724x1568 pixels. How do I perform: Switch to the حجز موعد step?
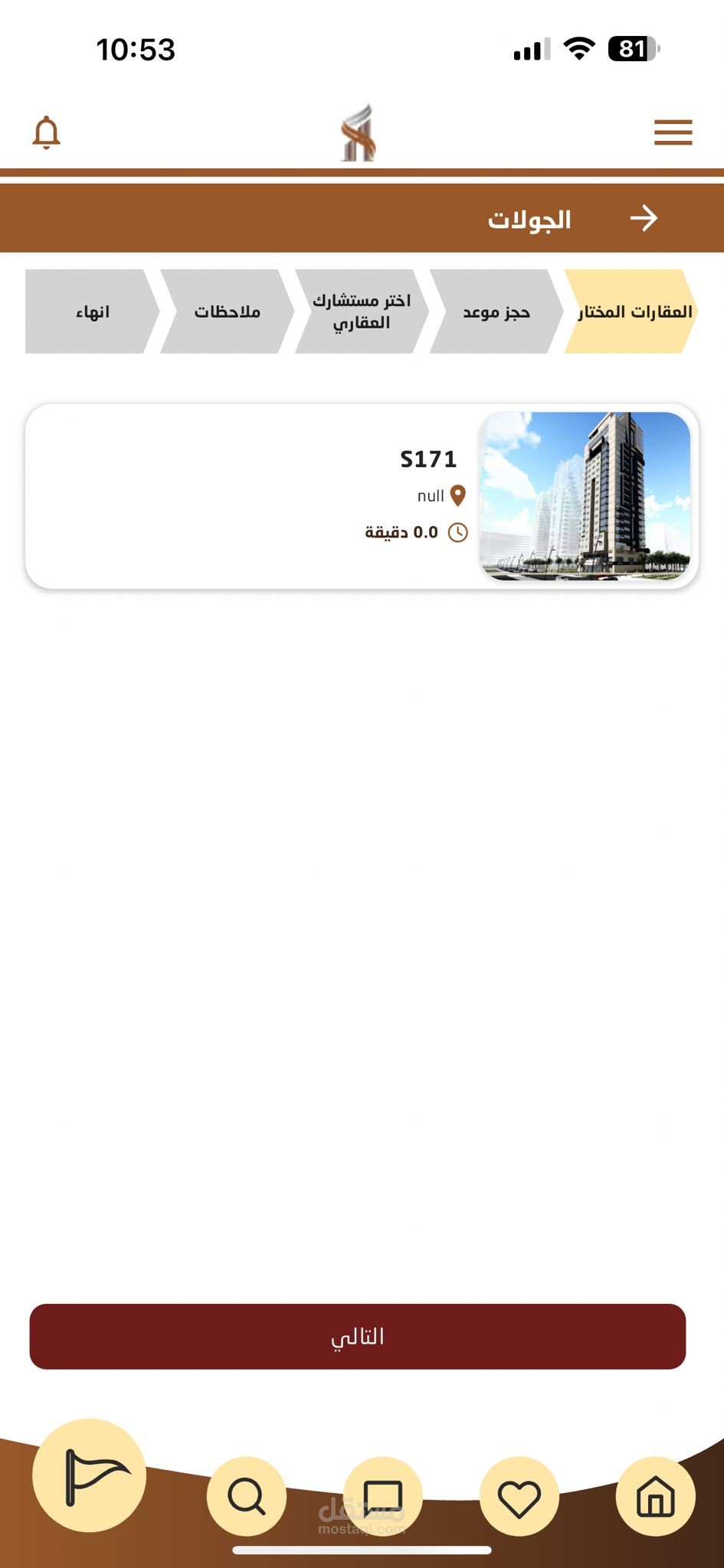click(496, 312)
